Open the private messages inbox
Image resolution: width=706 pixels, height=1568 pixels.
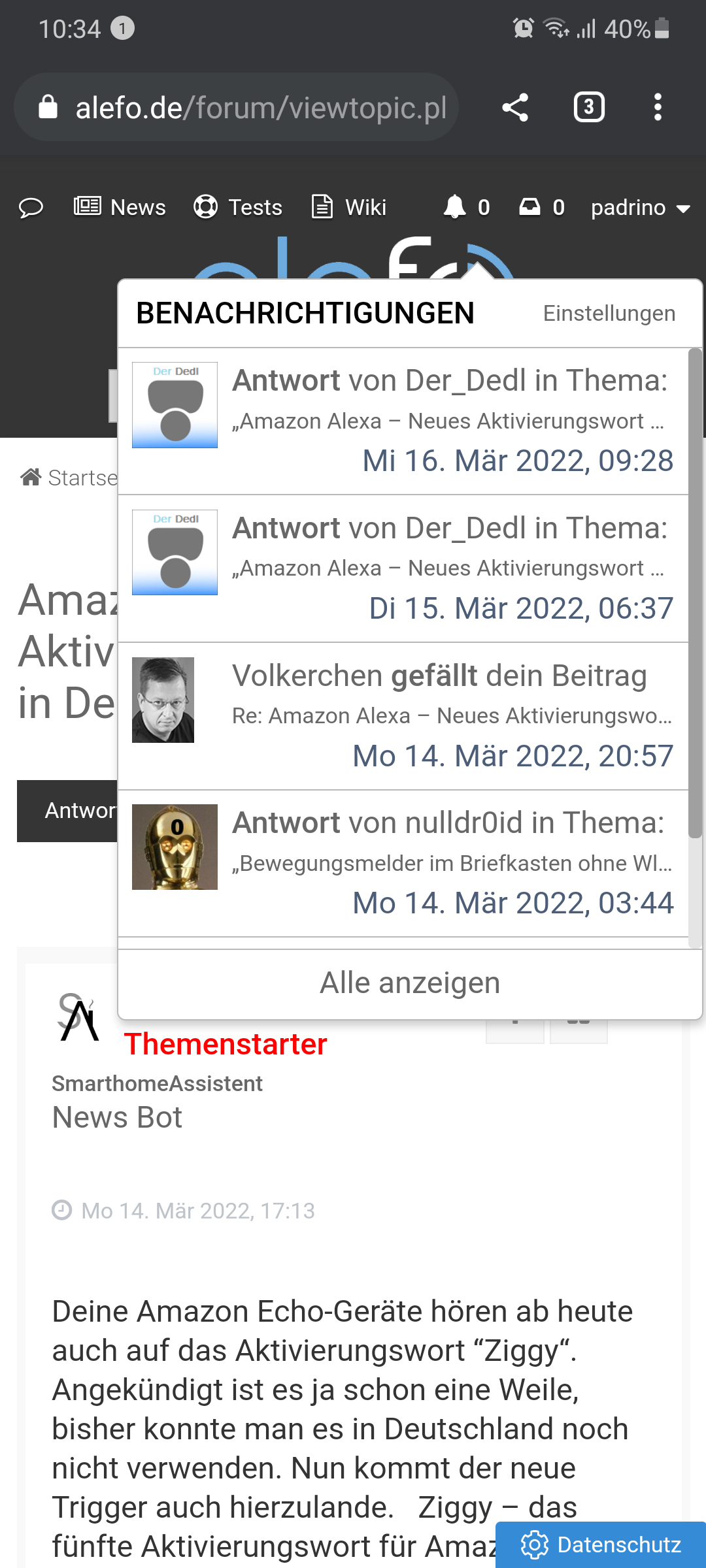541,208
